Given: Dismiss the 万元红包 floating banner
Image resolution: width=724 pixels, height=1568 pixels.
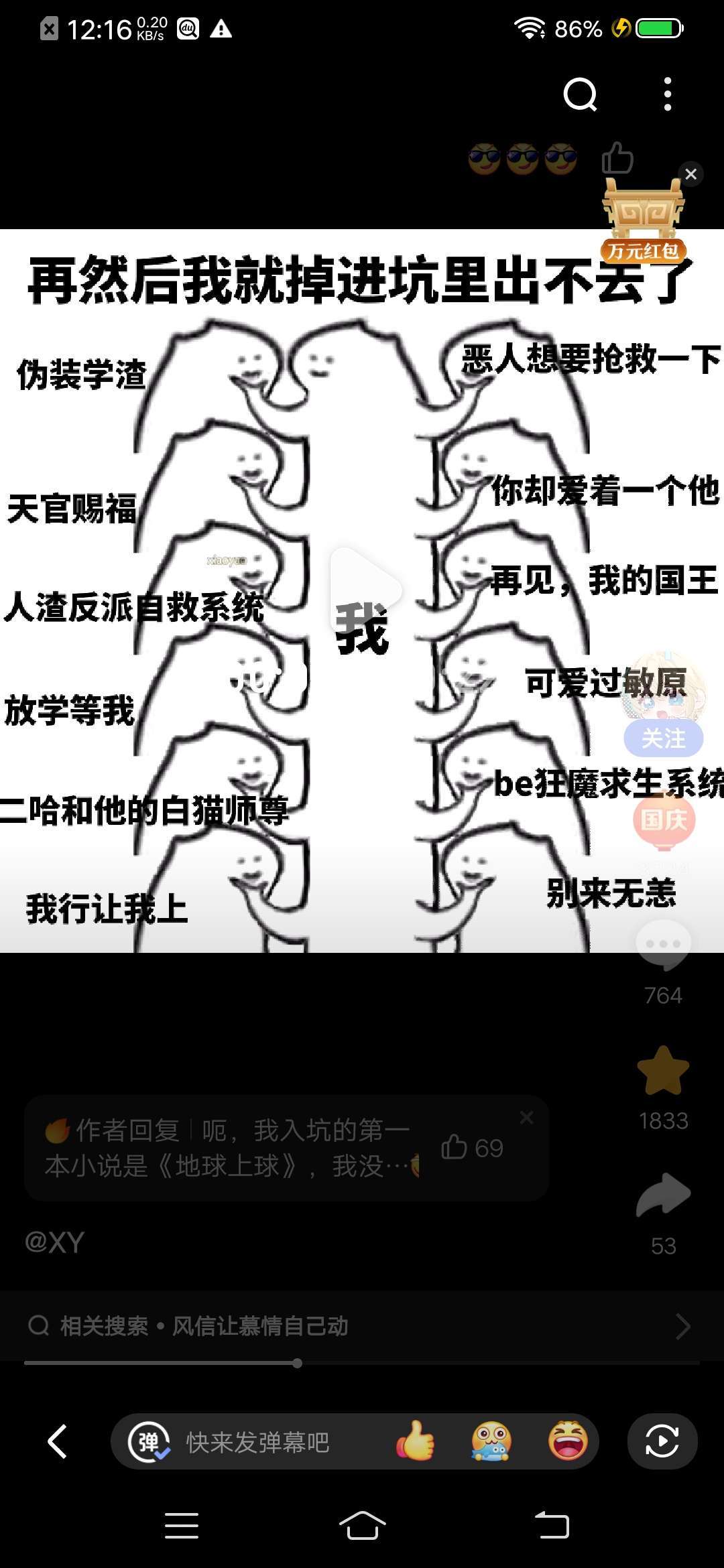Looking at the screenshot, I should 691,174.
